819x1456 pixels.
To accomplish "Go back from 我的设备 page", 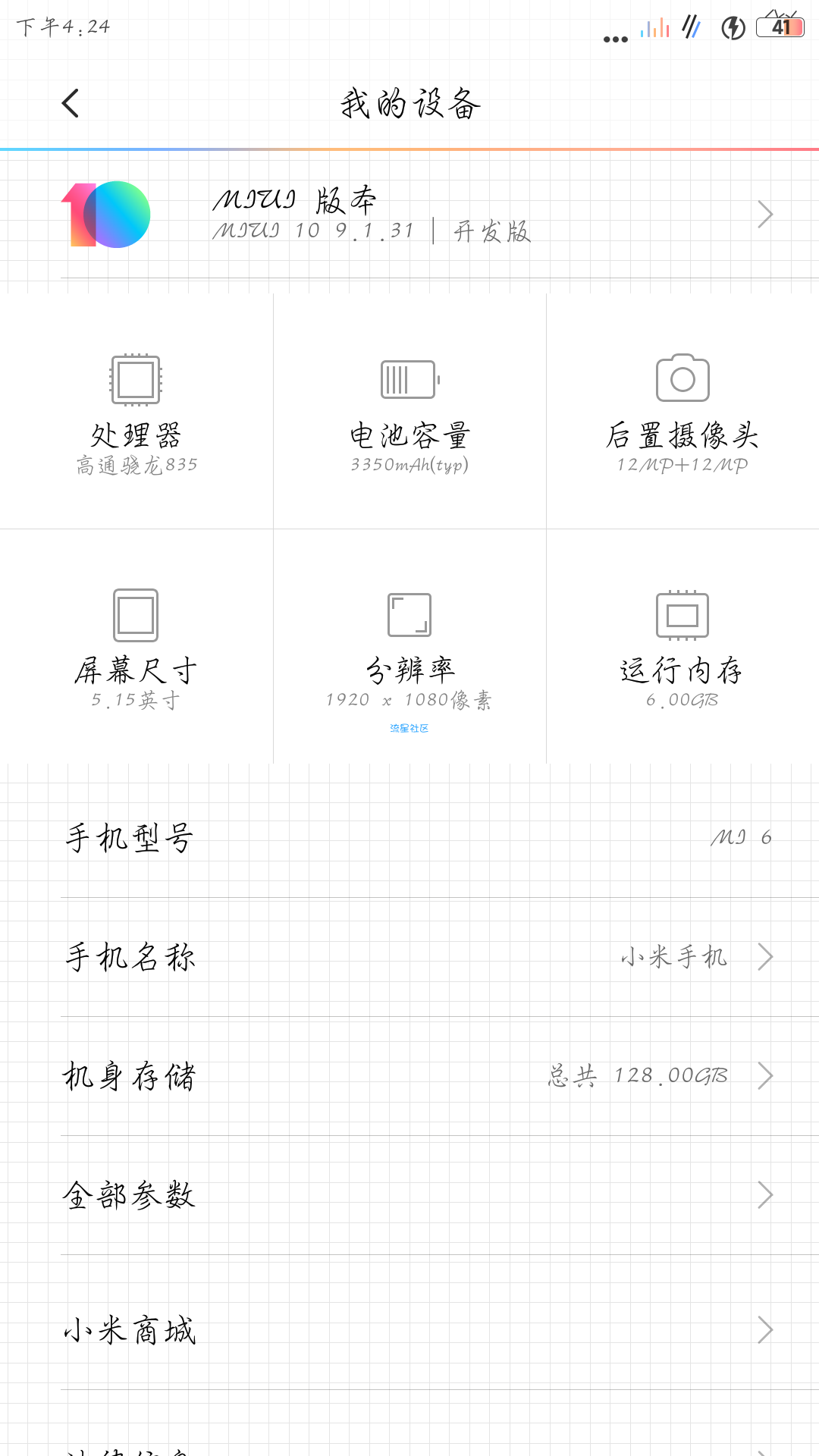I will click(71, 103).
